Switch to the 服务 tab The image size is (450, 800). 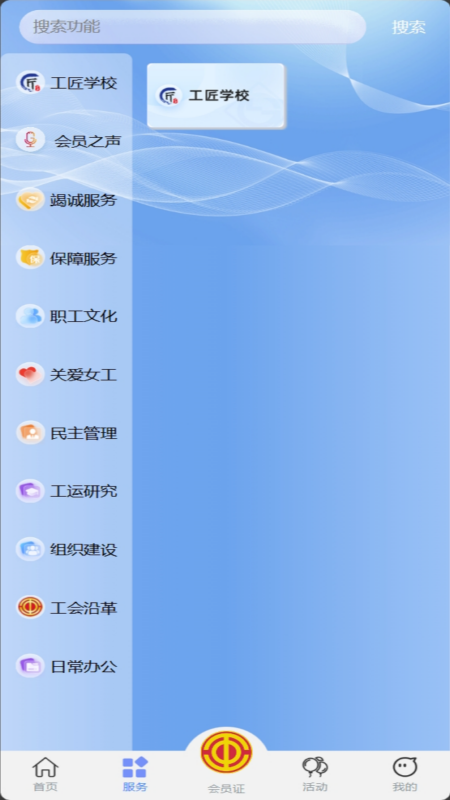pyautogui.click(x=135, y=774)
